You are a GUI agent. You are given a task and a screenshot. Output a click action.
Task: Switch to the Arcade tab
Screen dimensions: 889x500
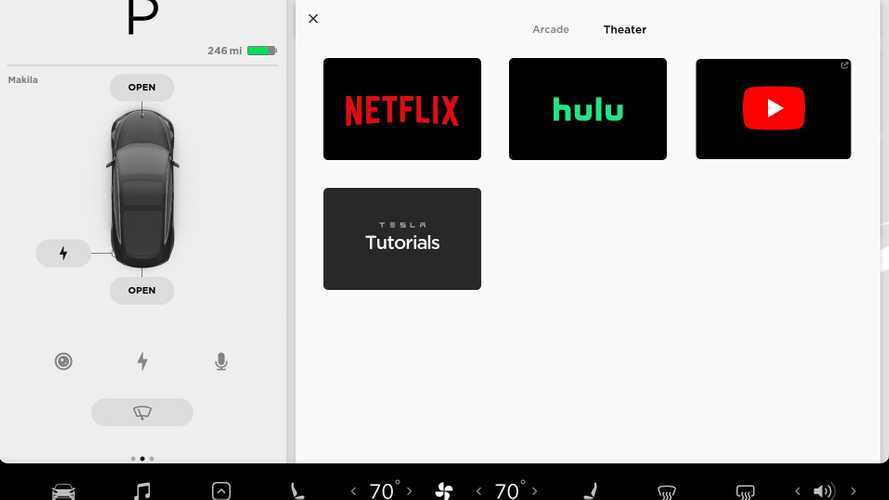point(550,30)
